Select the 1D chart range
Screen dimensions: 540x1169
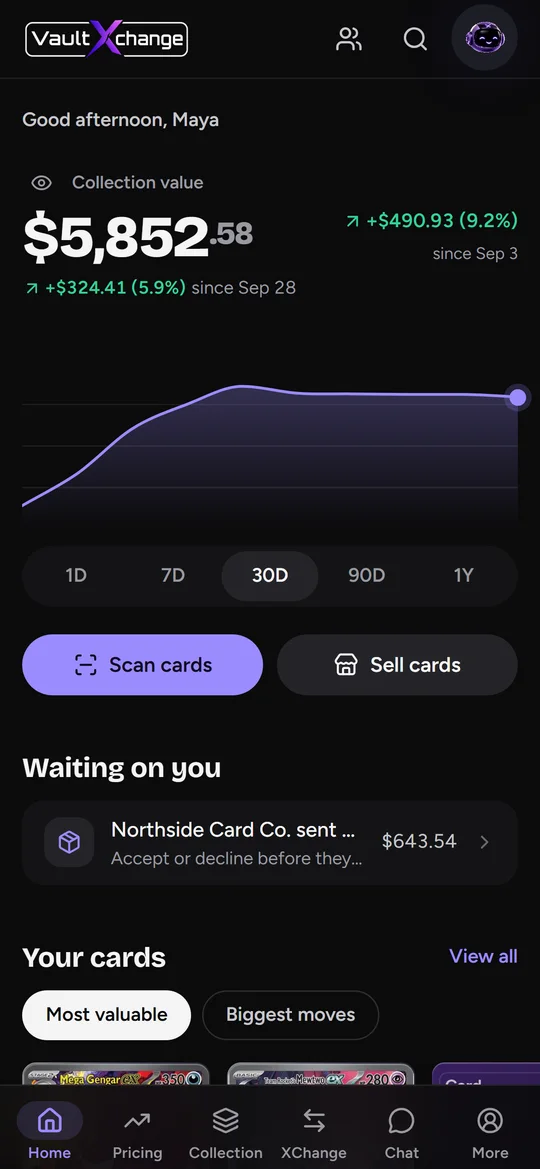(76, 576)
